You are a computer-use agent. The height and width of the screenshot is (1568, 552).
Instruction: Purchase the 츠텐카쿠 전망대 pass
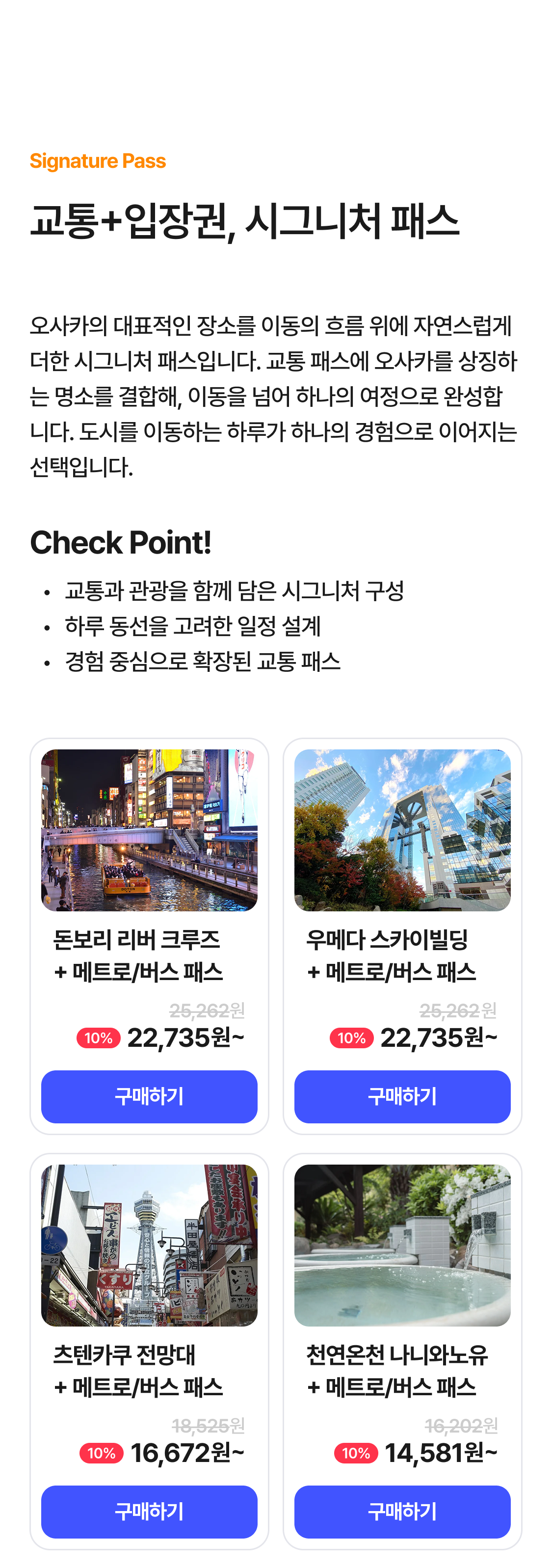pos(149,1512)
